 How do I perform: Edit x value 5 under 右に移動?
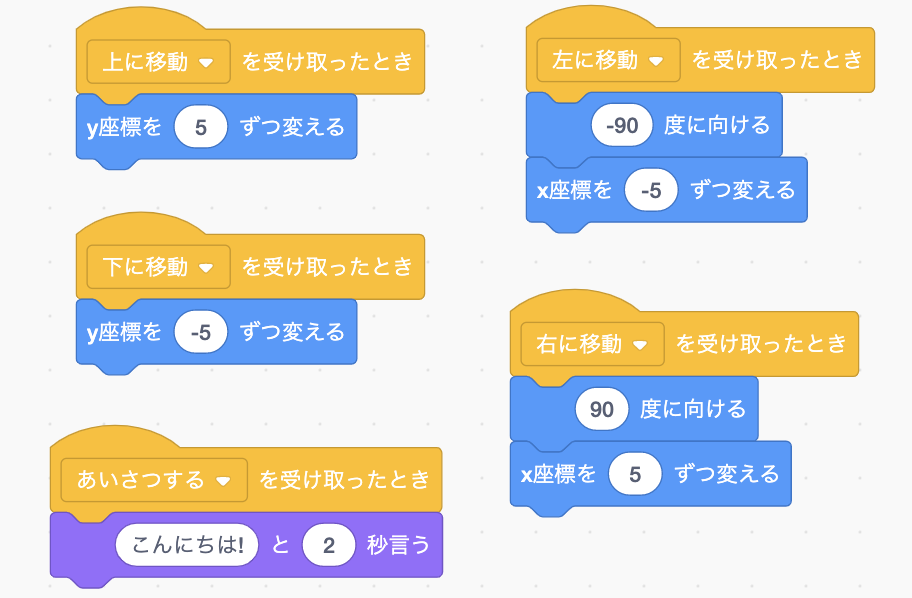(x=635, y=474)
